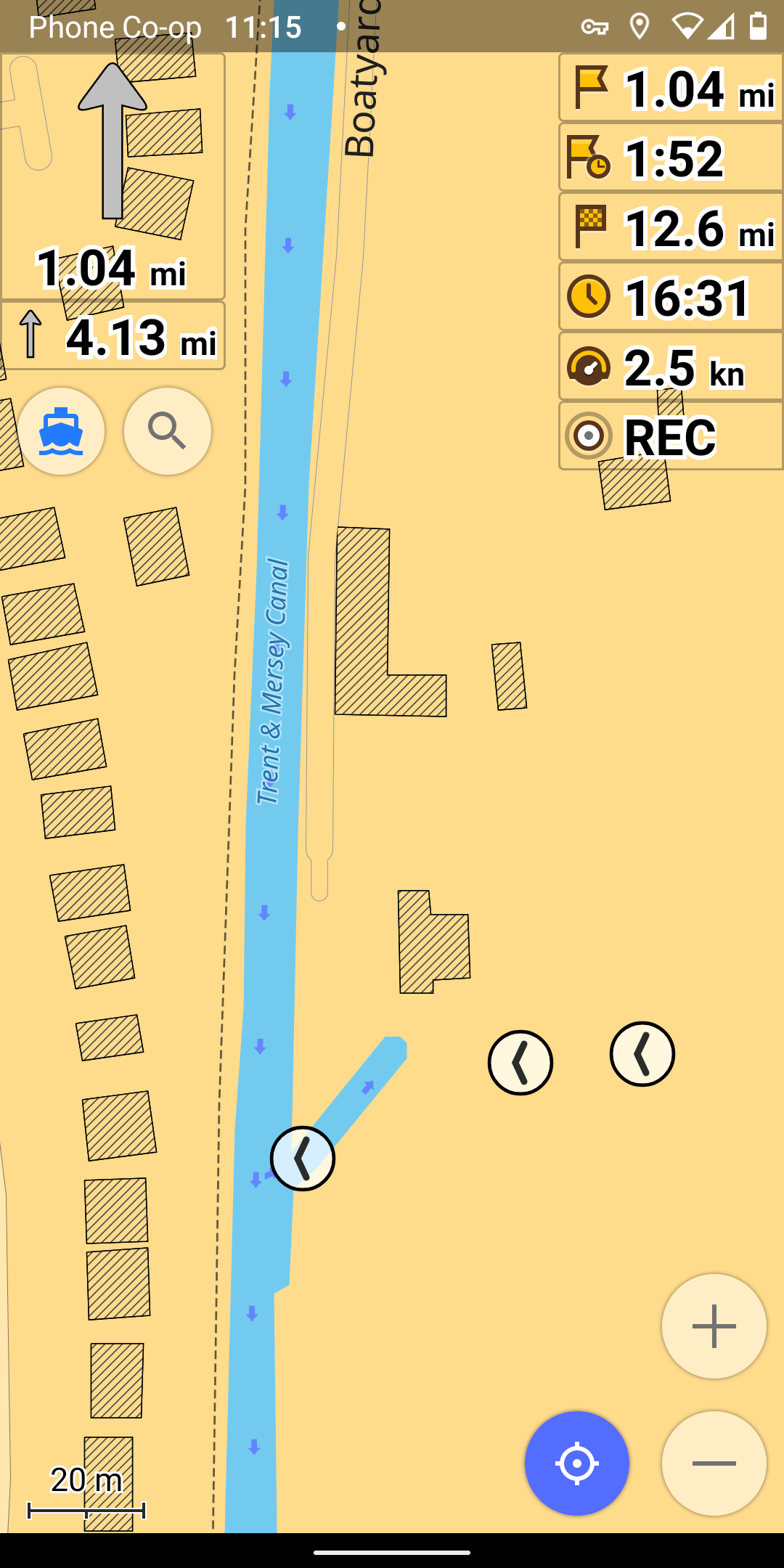The image size is (784, 1568).
Task: Tap the 2.5 kn speed widget
Action: [671, 367]
